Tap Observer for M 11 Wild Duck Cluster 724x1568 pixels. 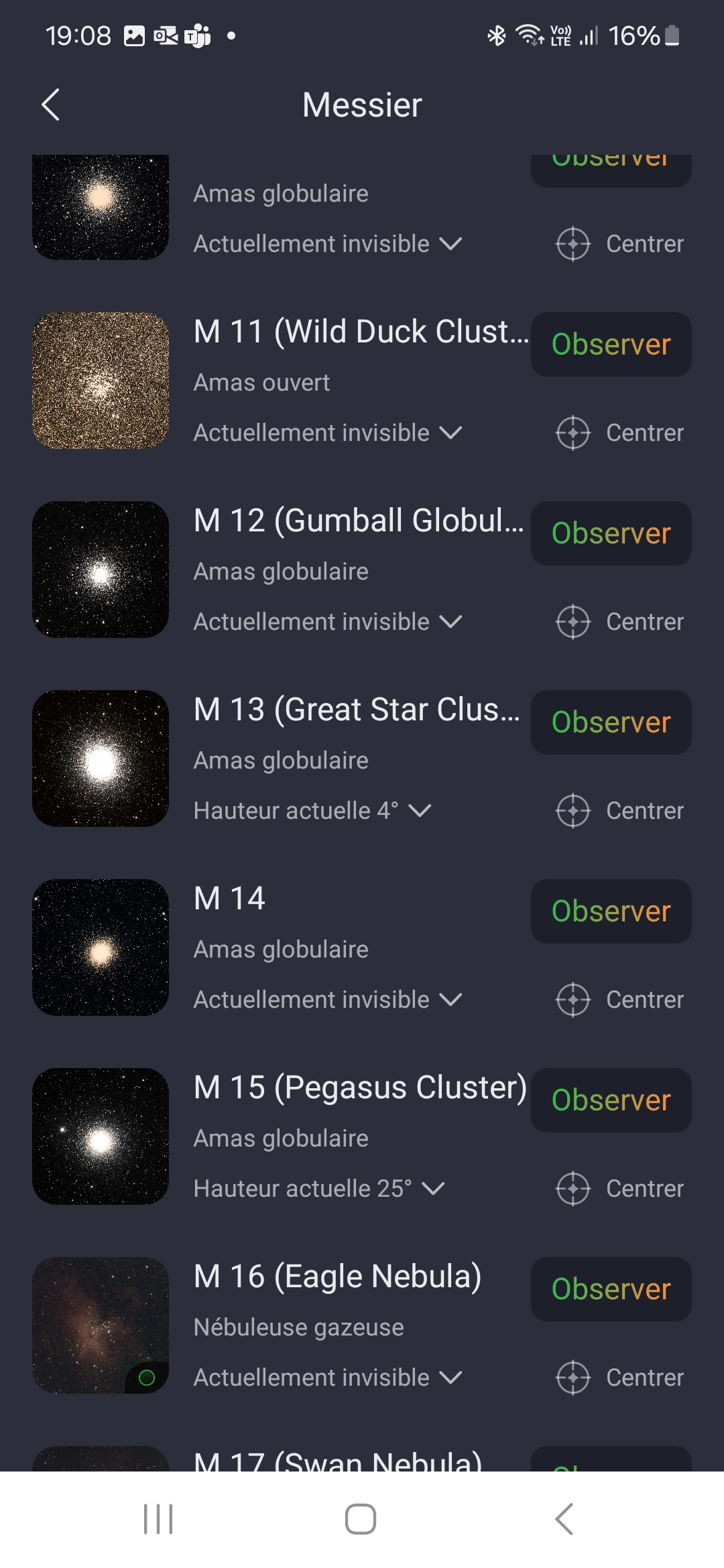(611, 344)
